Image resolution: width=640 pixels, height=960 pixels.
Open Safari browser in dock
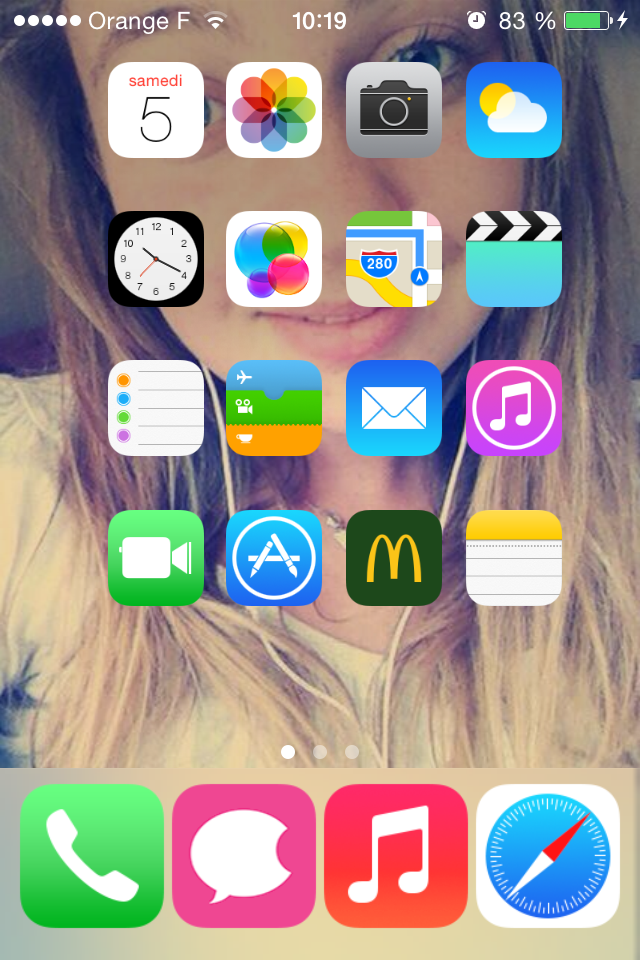coord(548,856)
